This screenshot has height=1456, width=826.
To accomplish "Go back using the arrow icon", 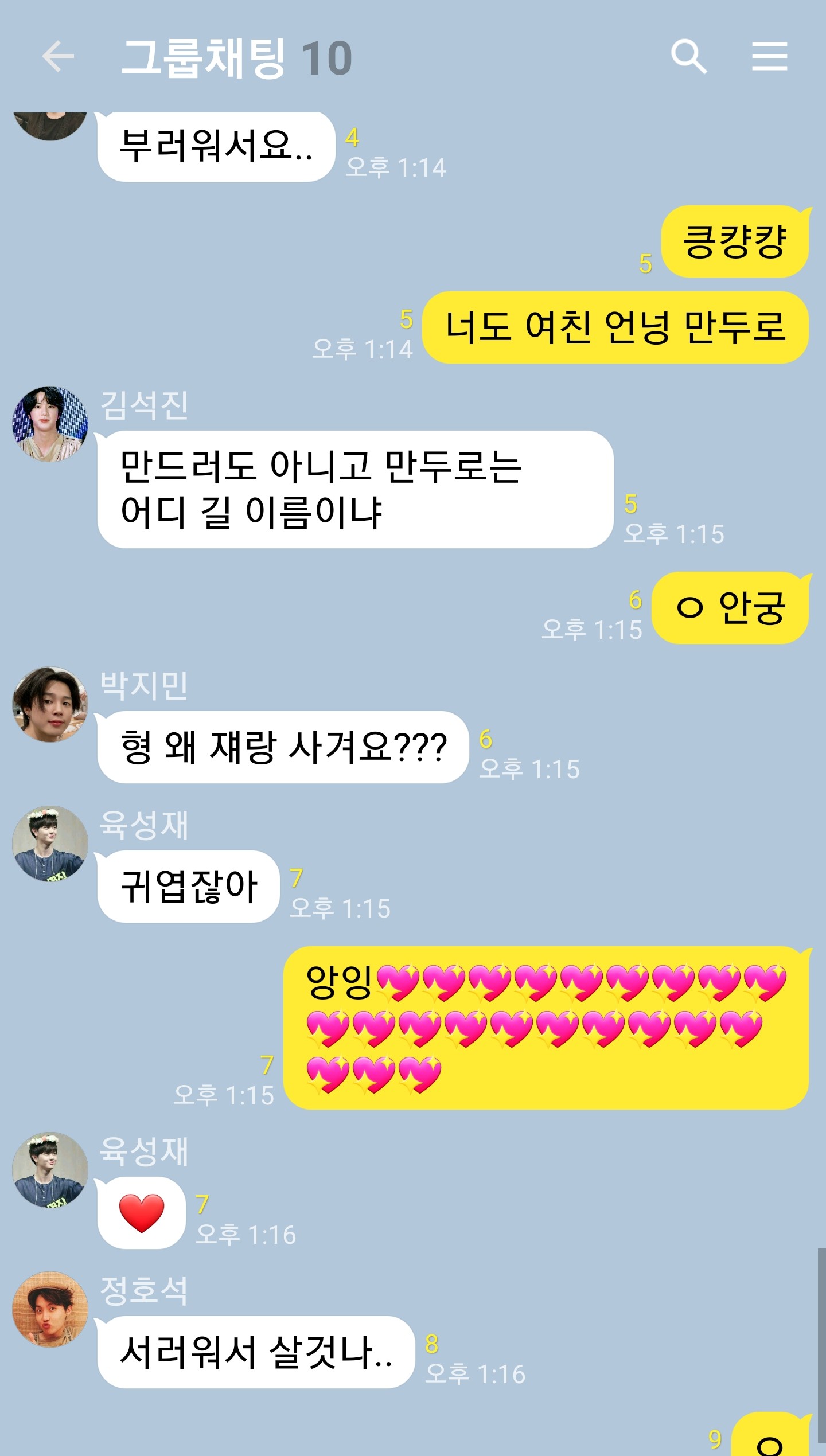I will [x=59, y=57].
